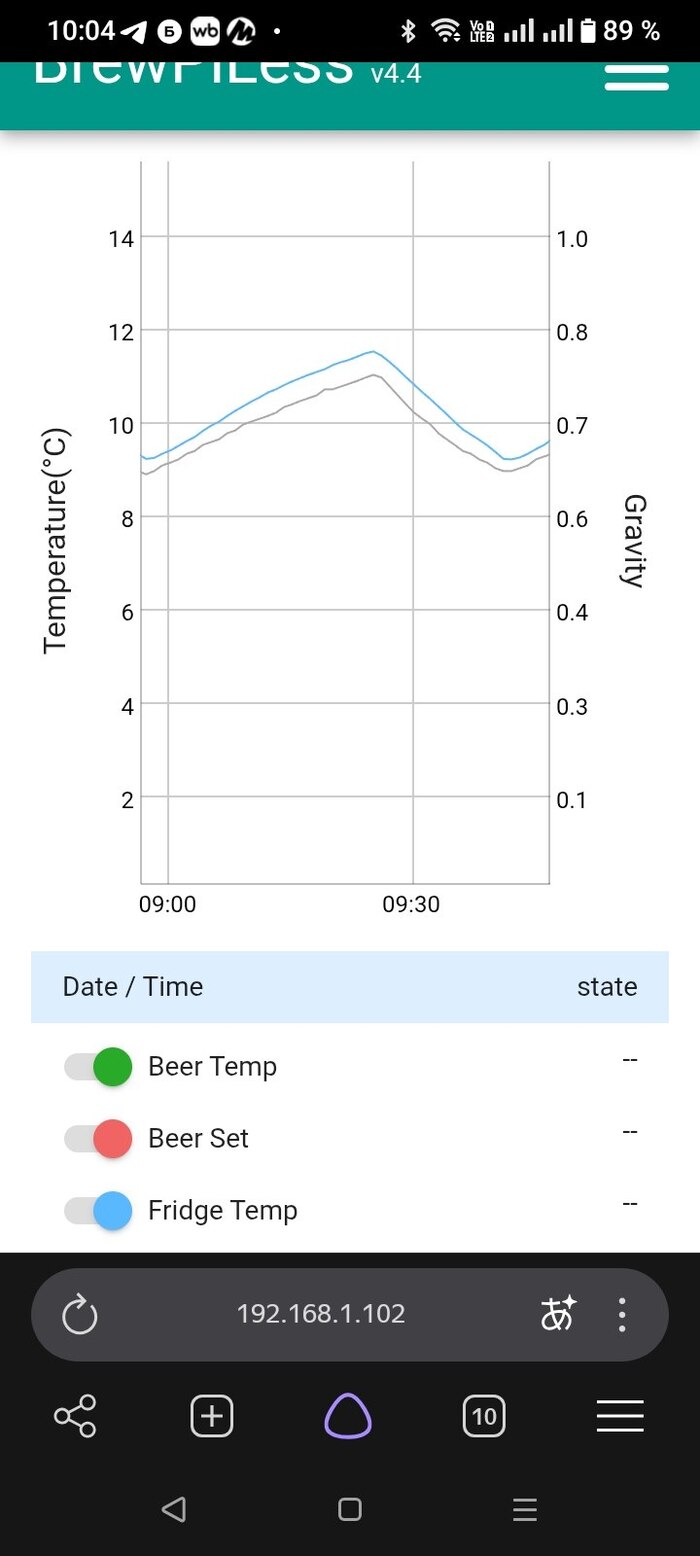The image size is (700, 1556).
Task: Open the Alice assistant button
Action: (348, 1416)
